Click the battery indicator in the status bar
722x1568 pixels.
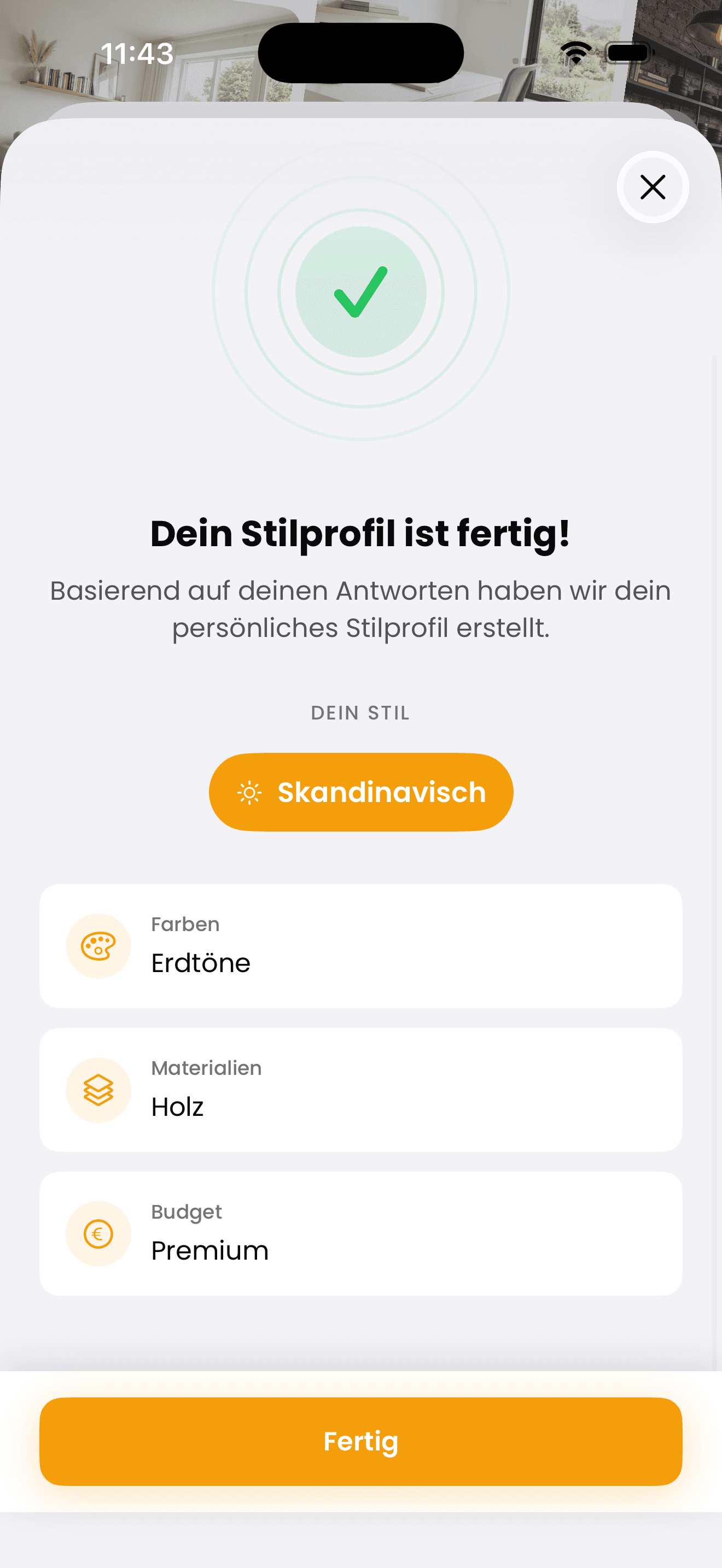(x=628, y=53)
